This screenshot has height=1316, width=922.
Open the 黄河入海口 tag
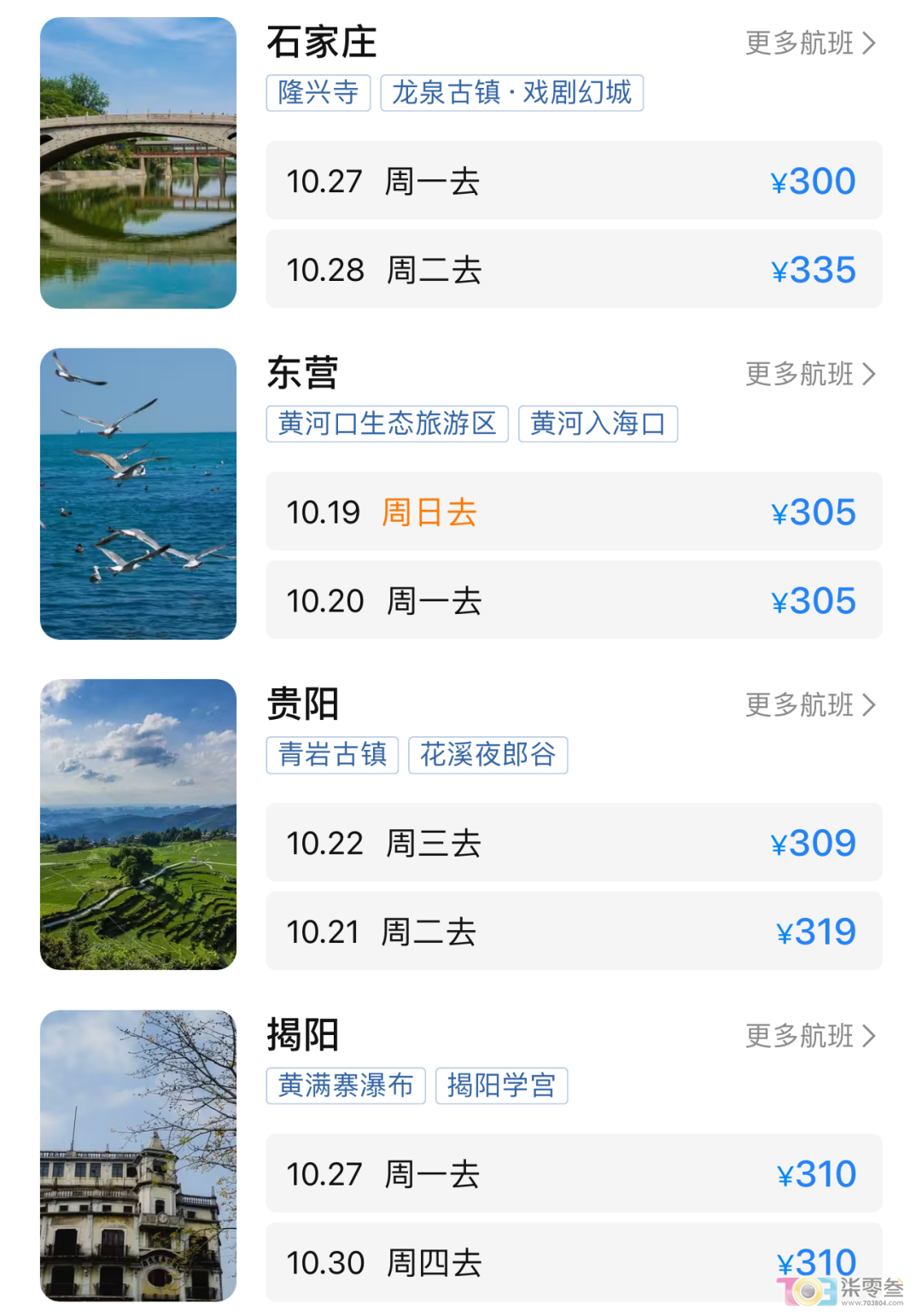(x=598, y=424)
